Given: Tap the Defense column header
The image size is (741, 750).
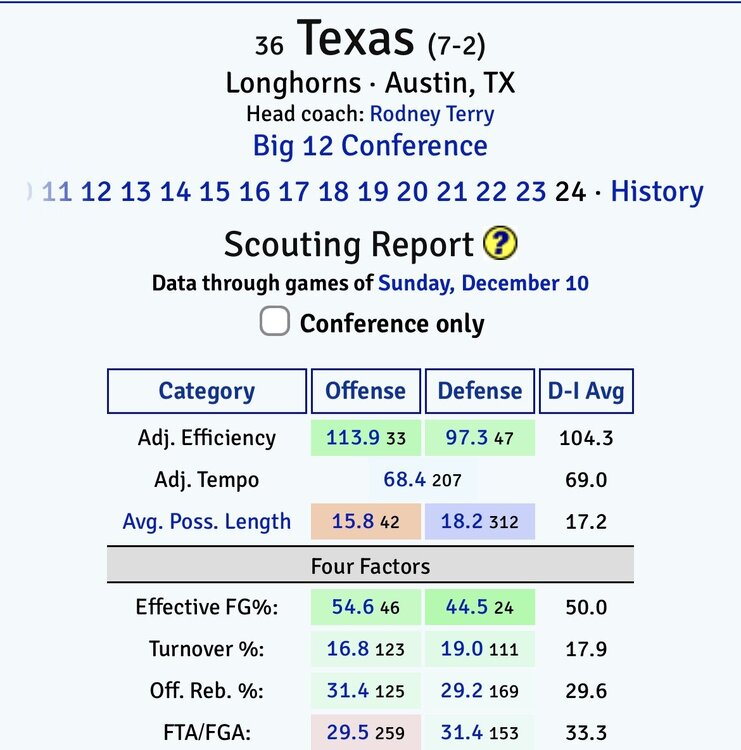Looking at the screenshot, I should pyautogui.click(x=480, y=391).
